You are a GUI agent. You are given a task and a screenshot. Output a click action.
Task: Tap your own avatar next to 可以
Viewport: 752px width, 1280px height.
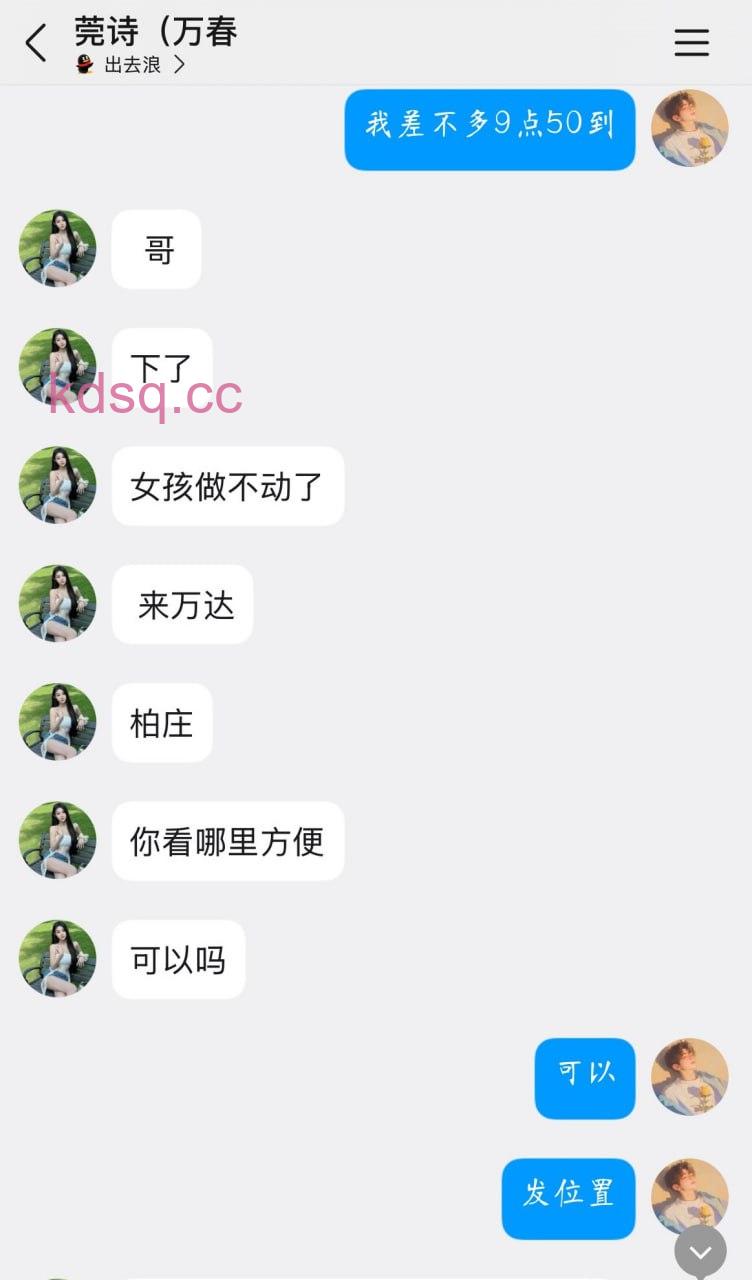[x=689, y=1078]
